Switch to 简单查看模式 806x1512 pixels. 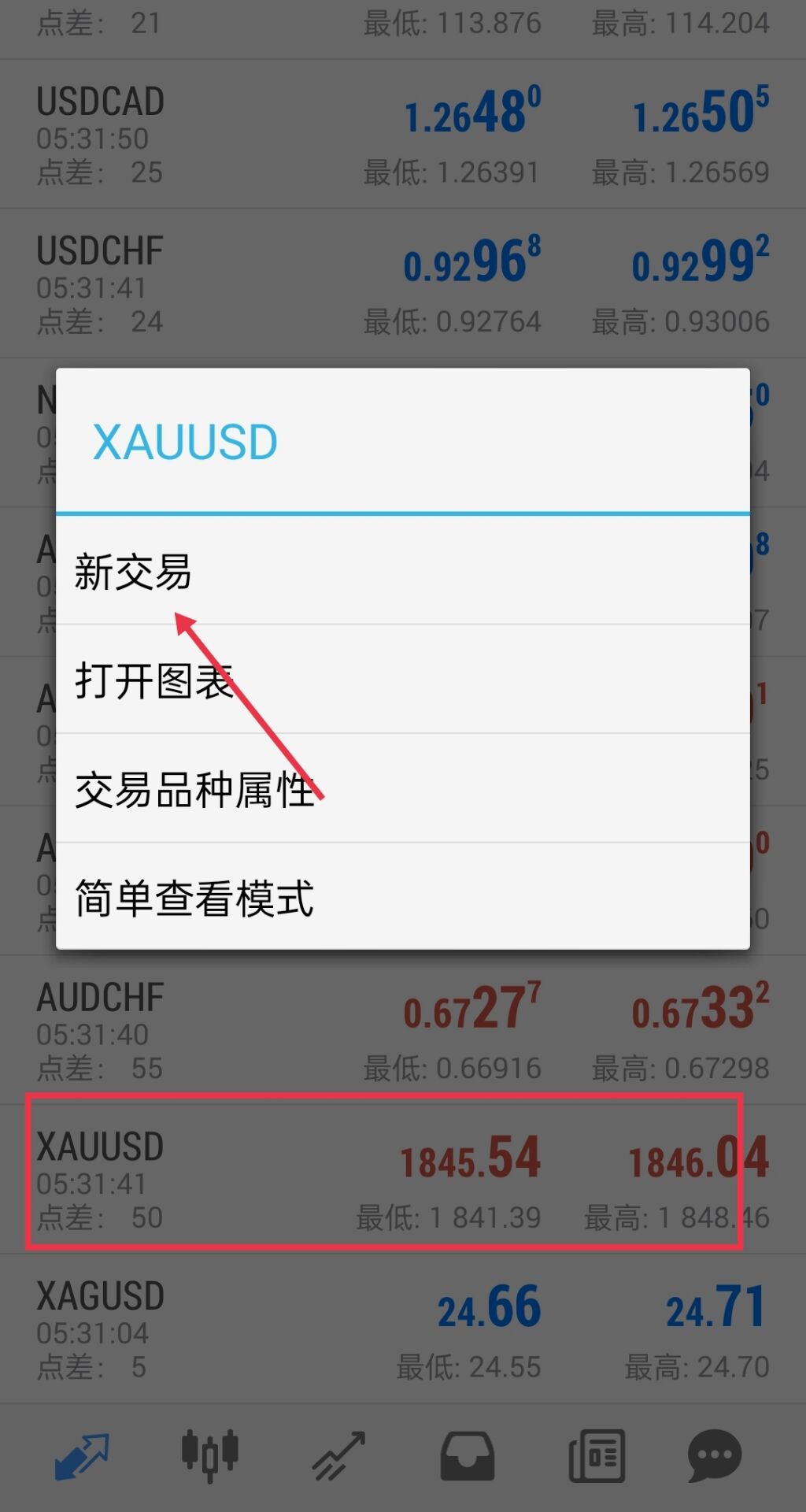pos(194,898)
